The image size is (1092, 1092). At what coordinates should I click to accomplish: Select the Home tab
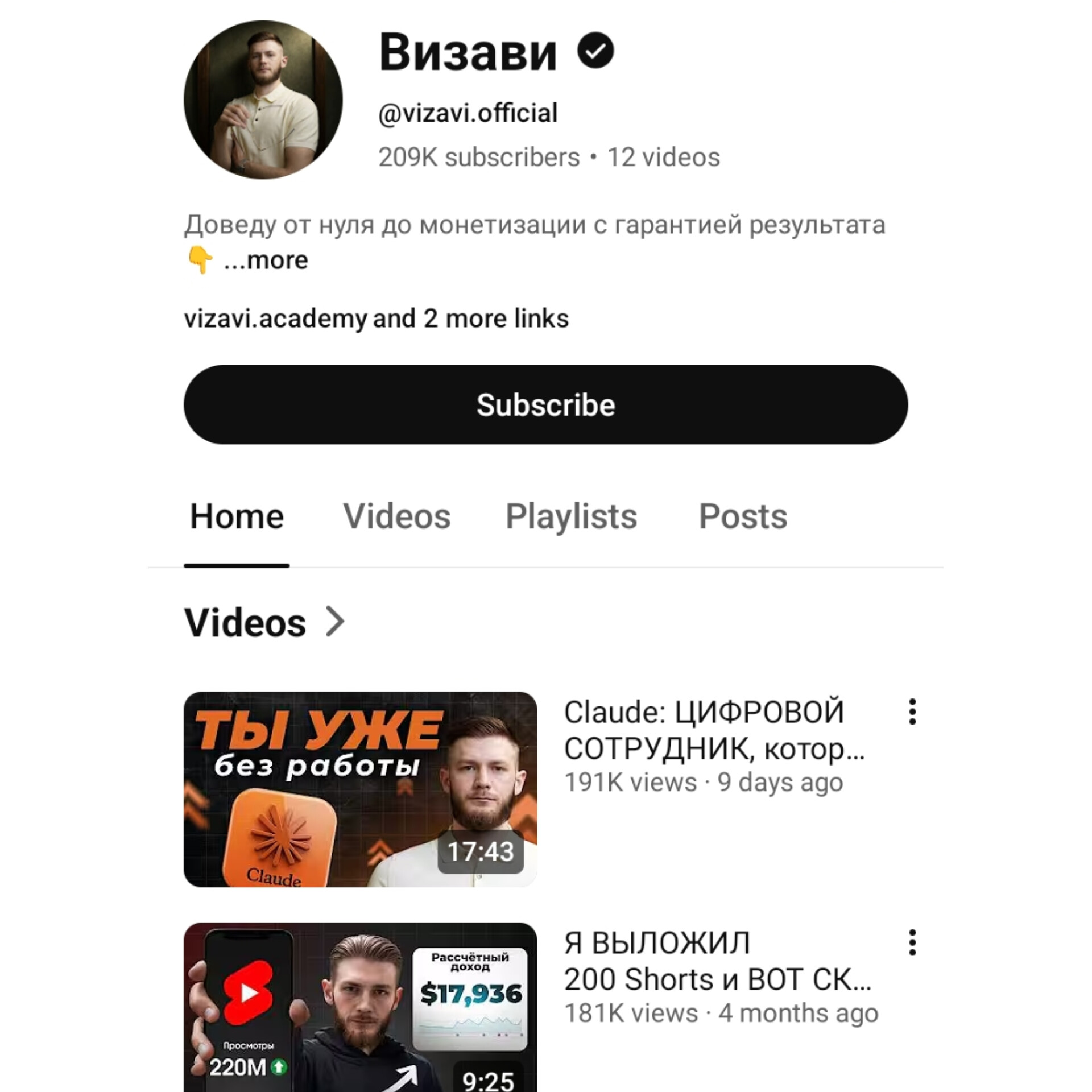click(x=237, y=516)
